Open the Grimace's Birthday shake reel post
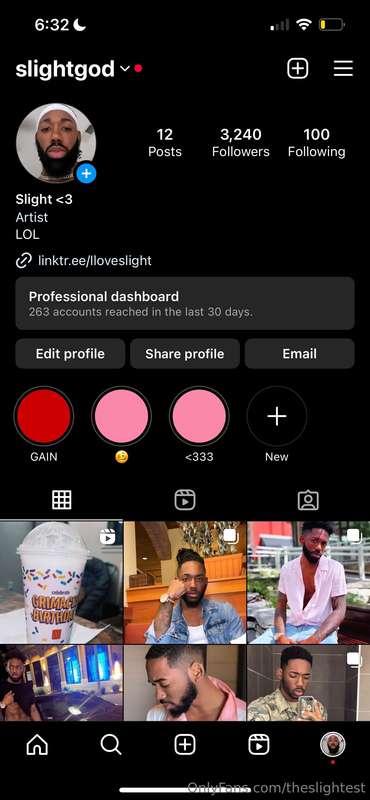The height and width of the screenshot is (800, 370). tap(61, 582)
